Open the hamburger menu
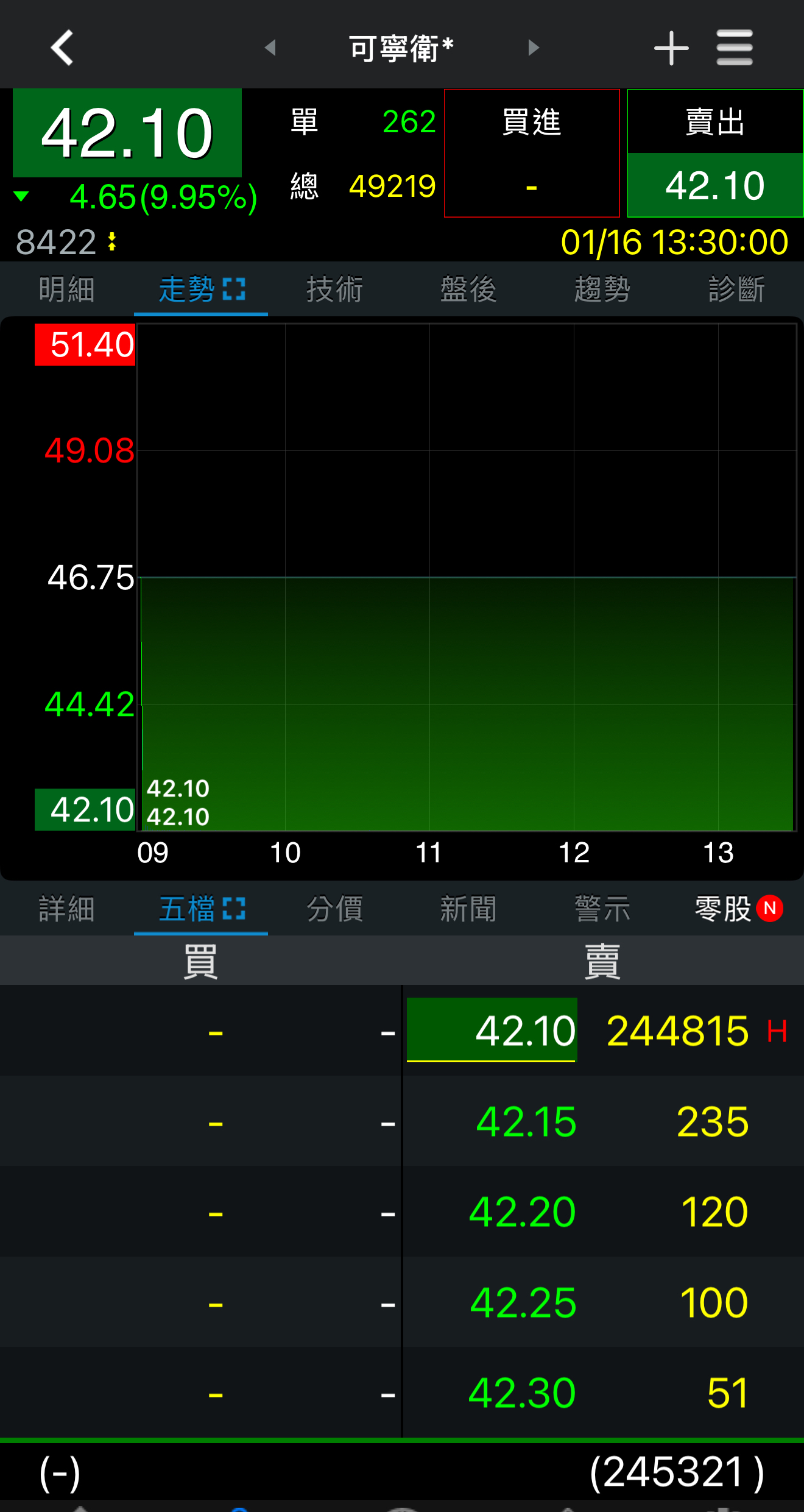The width and height of the screenshot is (804, 1512). pos(734,48)
